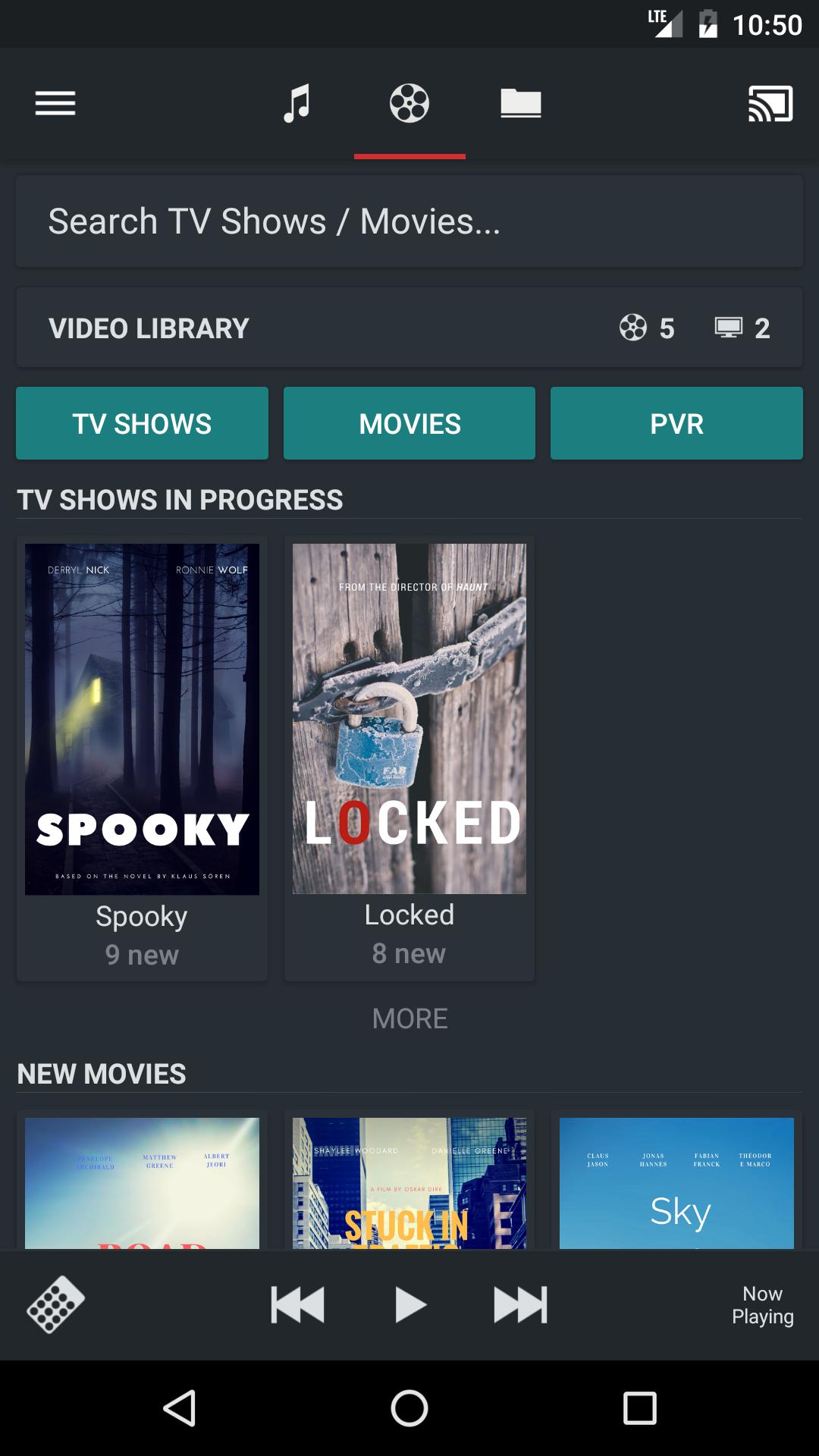Start playback with the play button
This screenshot has width=819, height=1456.
pos(410,1304)
